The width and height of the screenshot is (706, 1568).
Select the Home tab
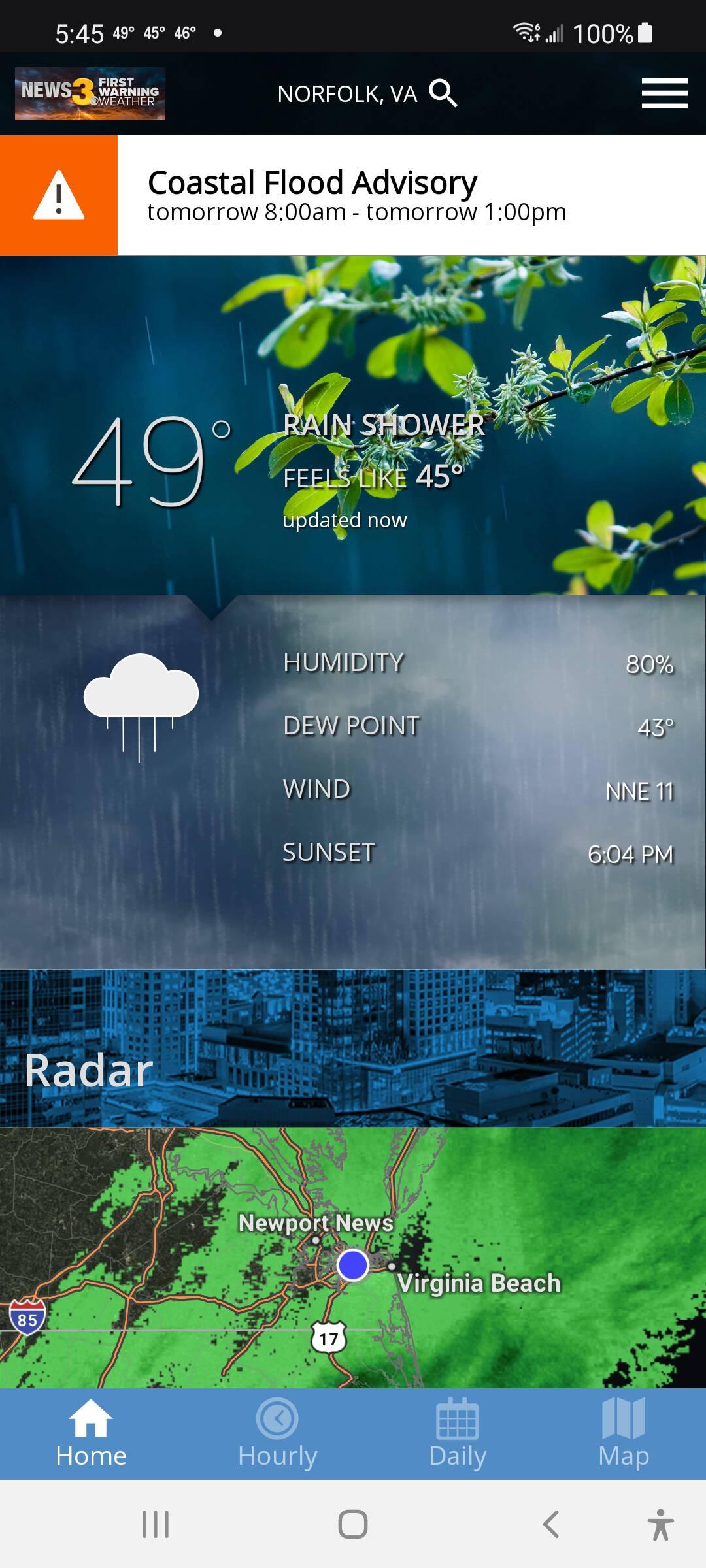click(91, 1433)
